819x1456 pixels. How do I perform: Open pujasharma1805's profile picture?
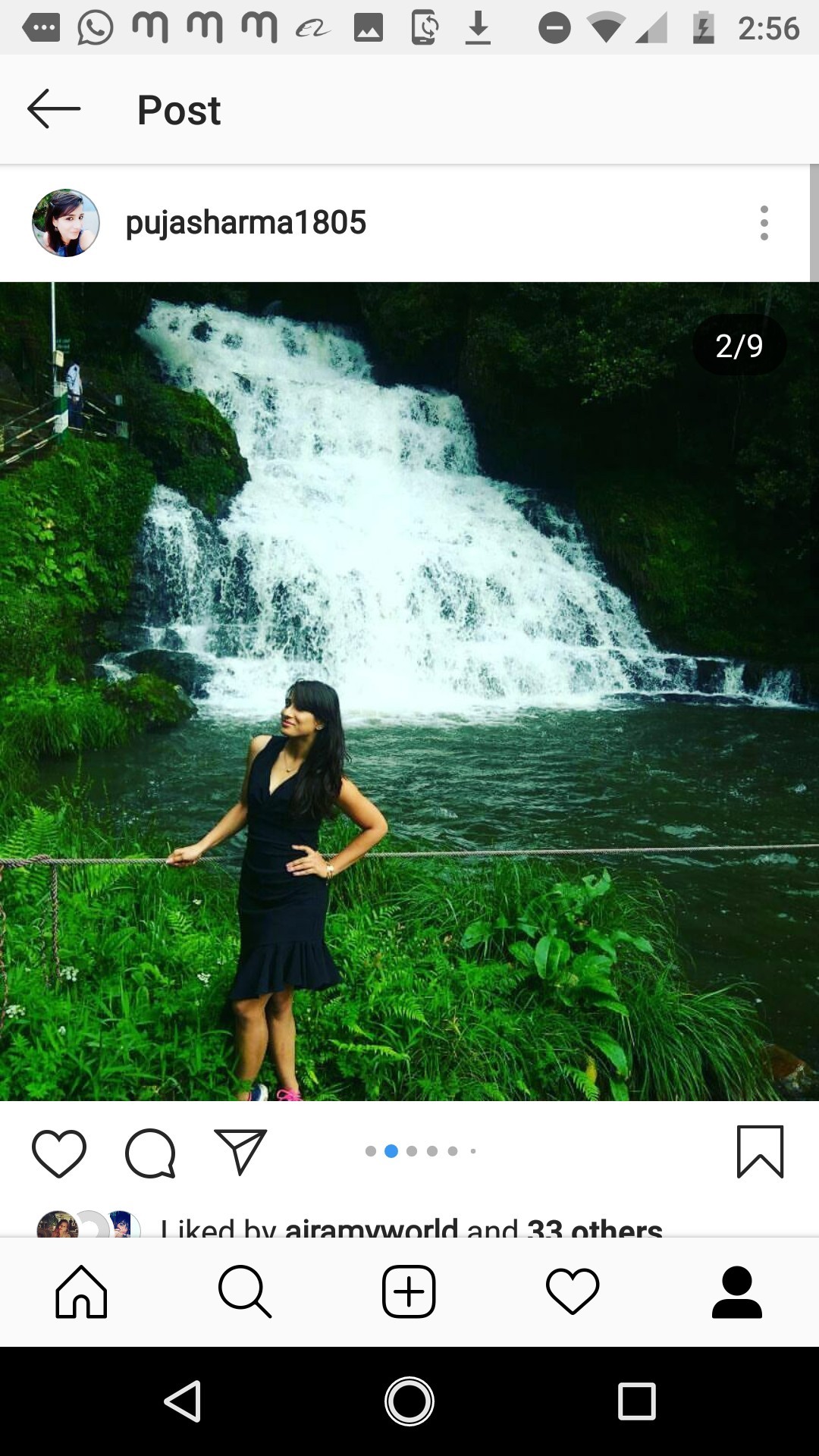pos(66,223)
